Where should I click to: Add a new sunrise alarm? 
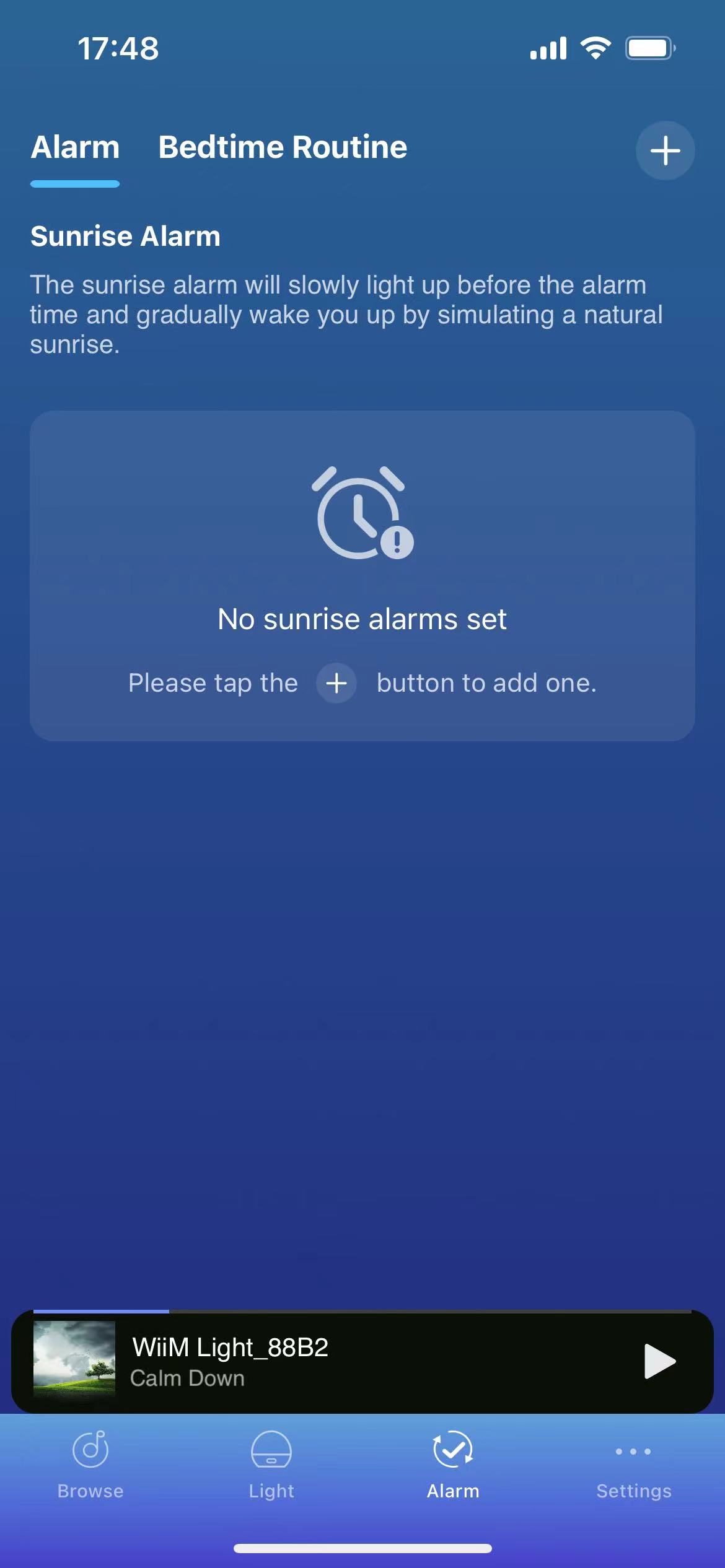(665, 150)
